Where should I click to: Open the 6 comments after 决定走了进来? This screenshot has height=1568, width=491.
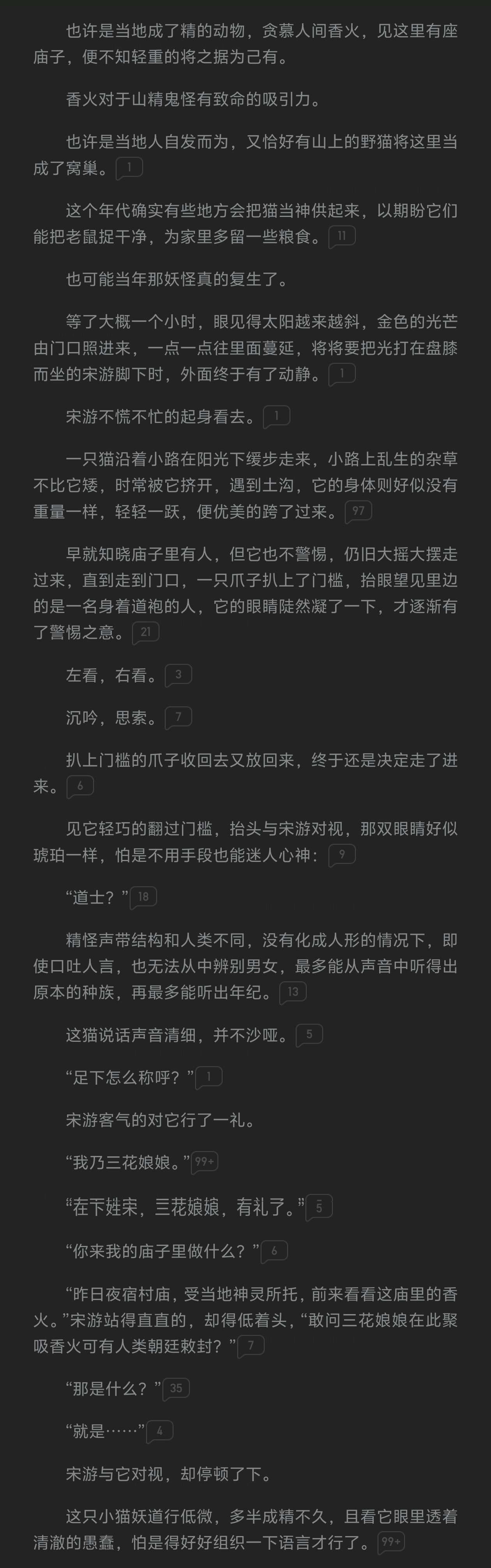[80, 786]
